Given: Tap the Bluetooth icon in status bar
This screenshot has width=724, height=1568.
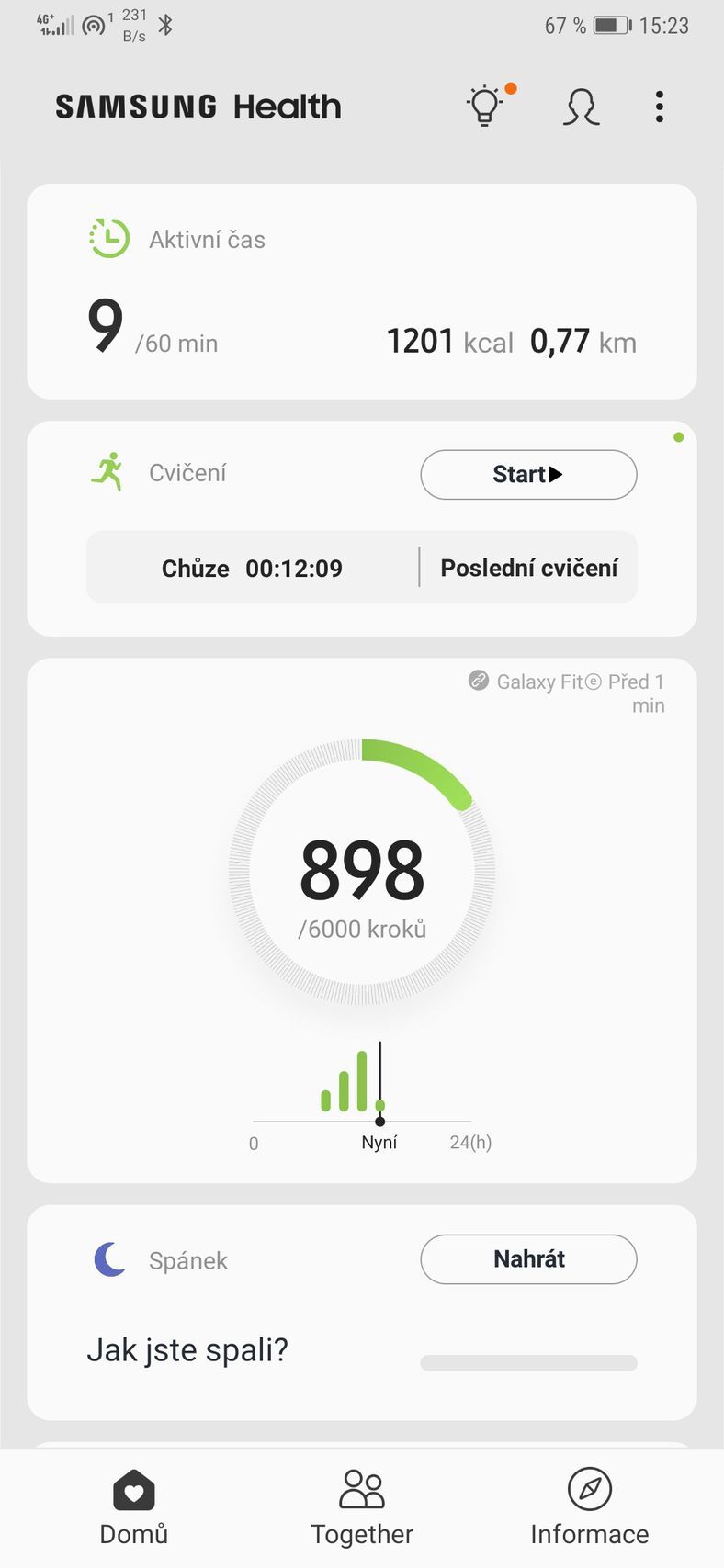Looking at the screenshot, I should click(167, 25).
